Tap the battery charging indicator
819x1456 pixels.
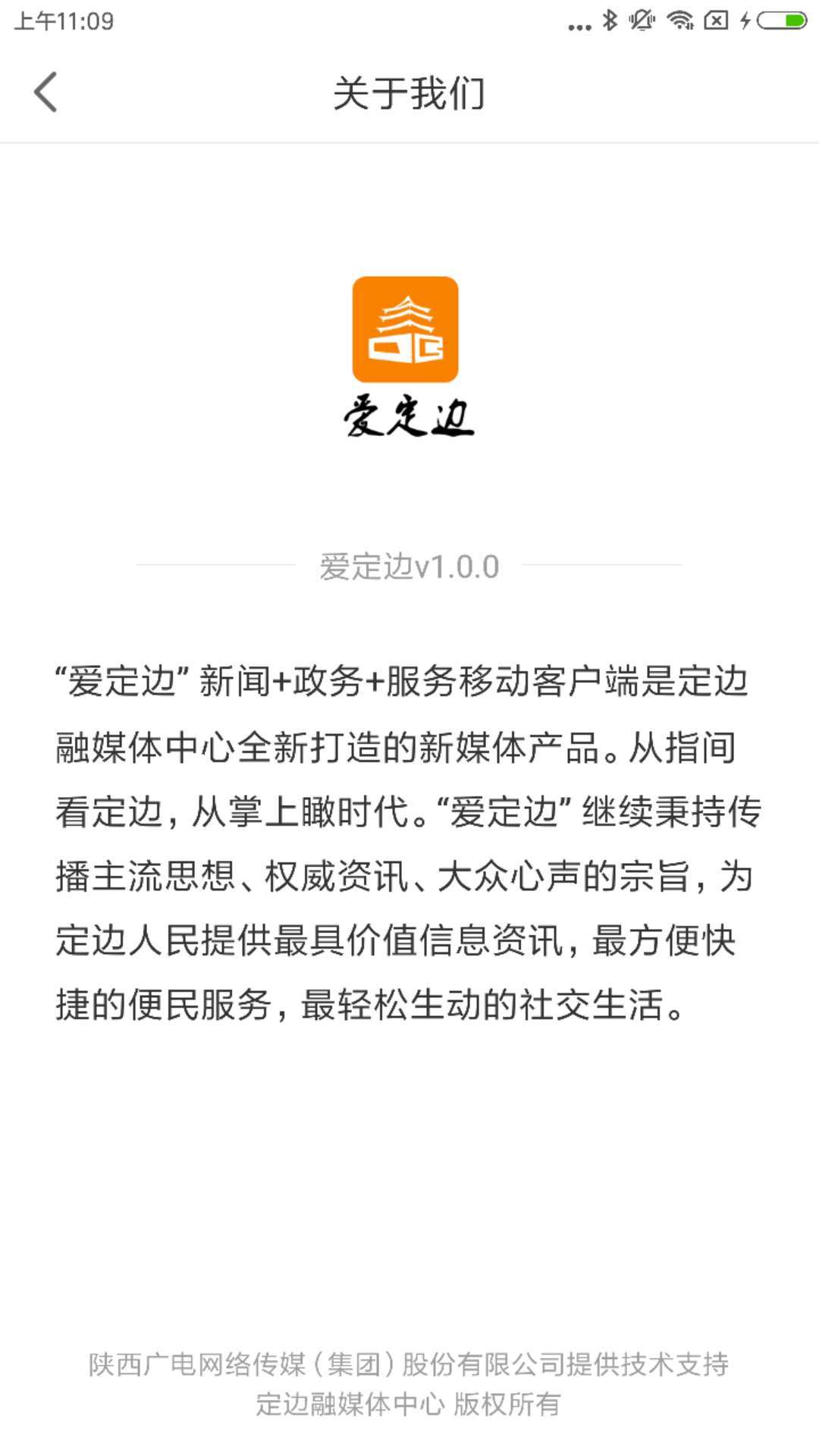[745, 20]
